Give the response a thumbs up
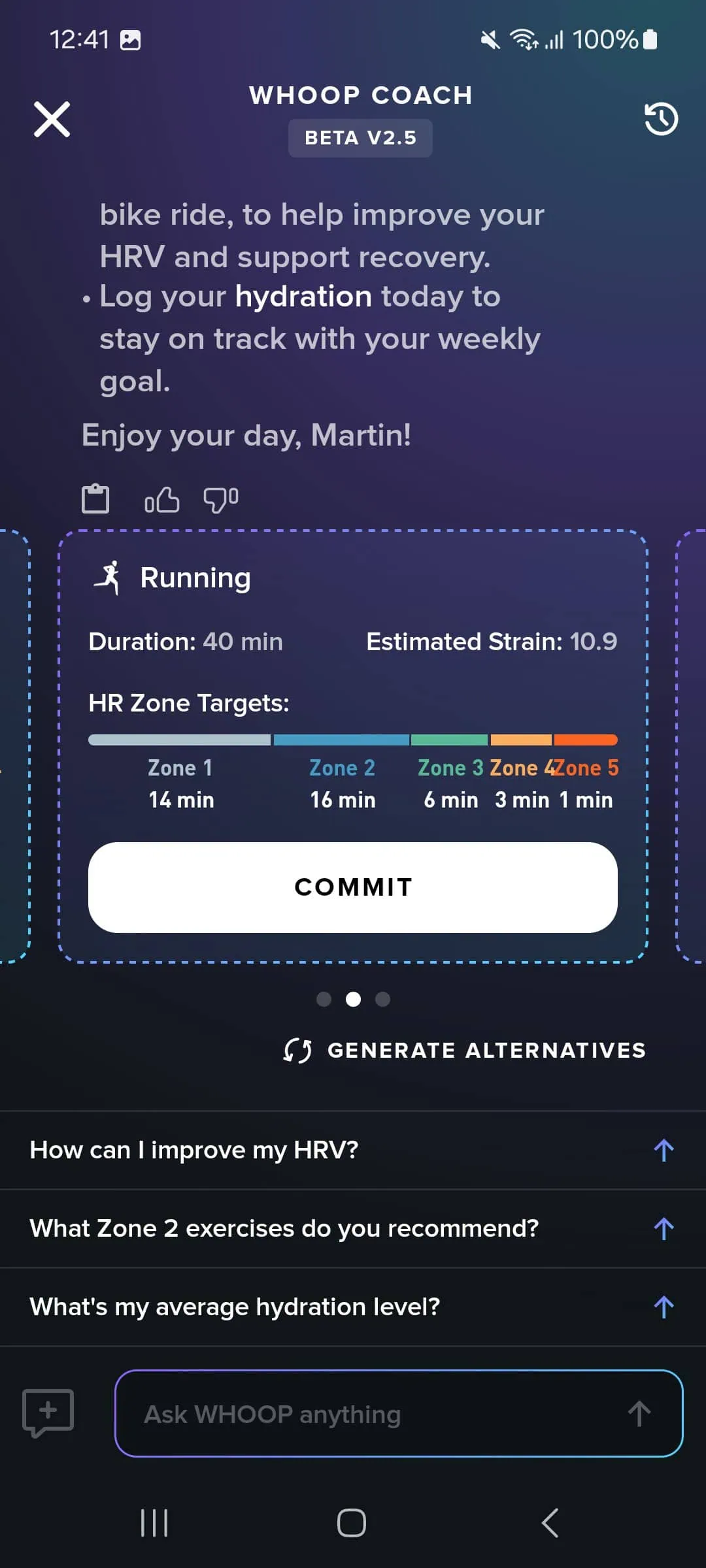This screenshot has height=1568, width=706. [x=161, y=500]
